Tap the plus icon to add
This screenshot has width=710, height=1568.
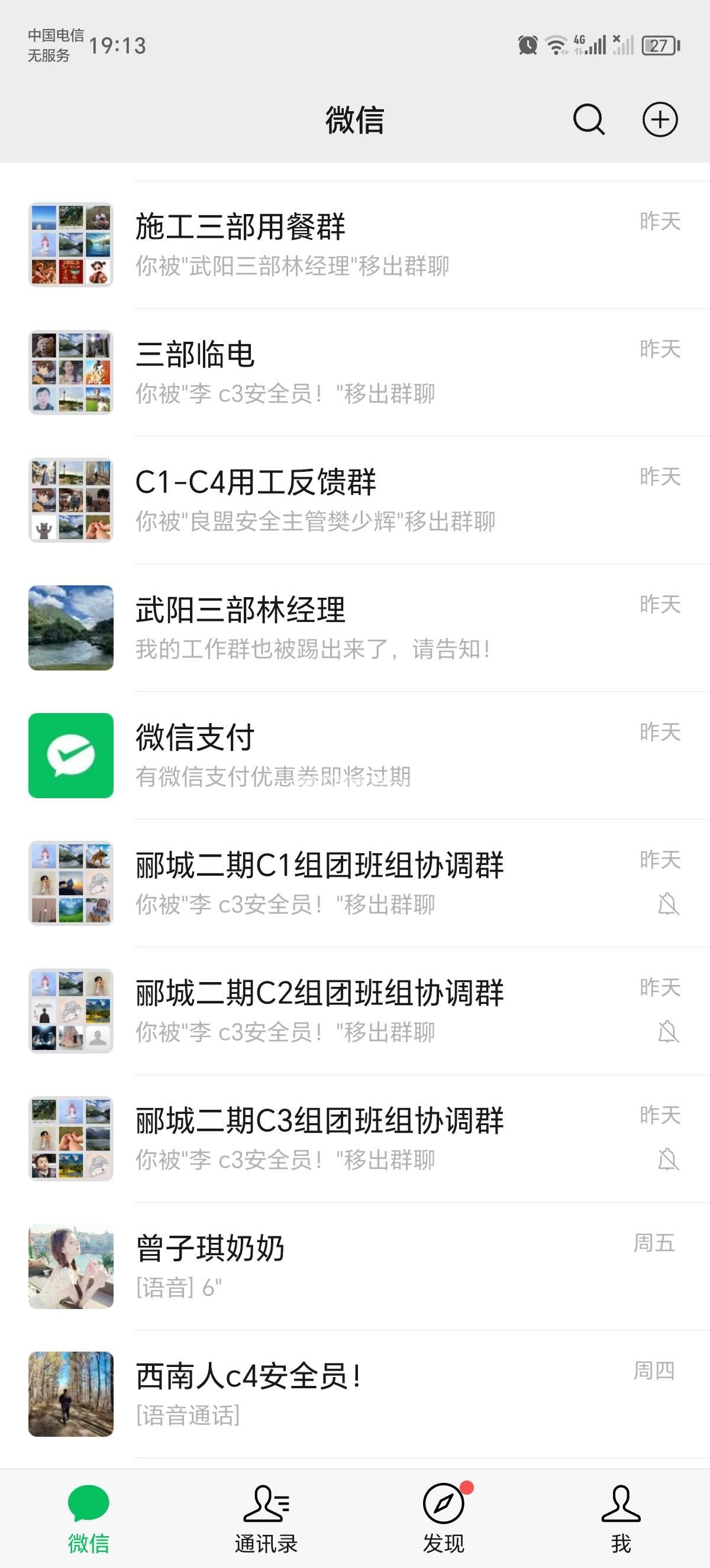point(660,119)
